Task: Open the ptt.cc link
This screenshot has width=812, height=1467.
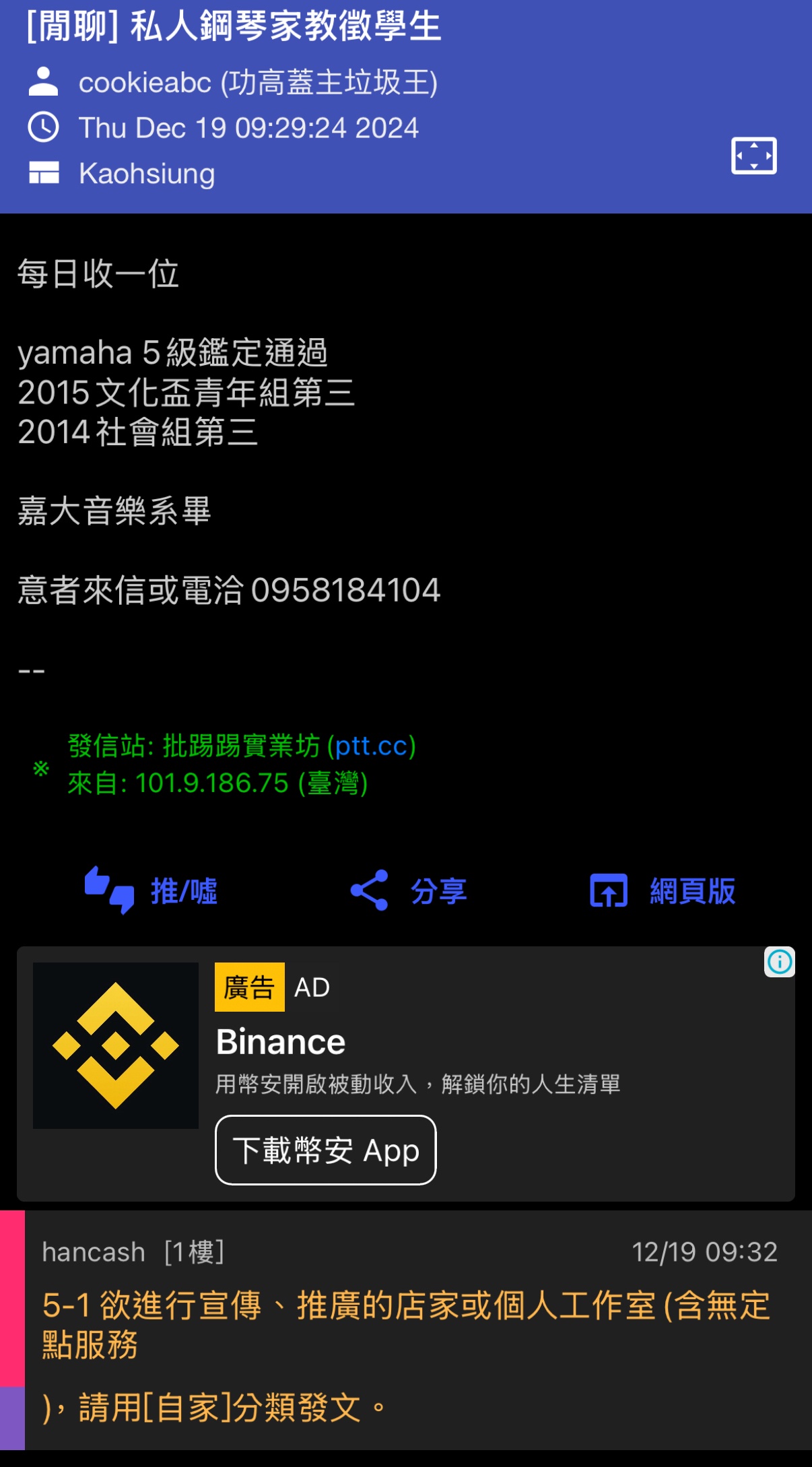Action: coord(372,746)
